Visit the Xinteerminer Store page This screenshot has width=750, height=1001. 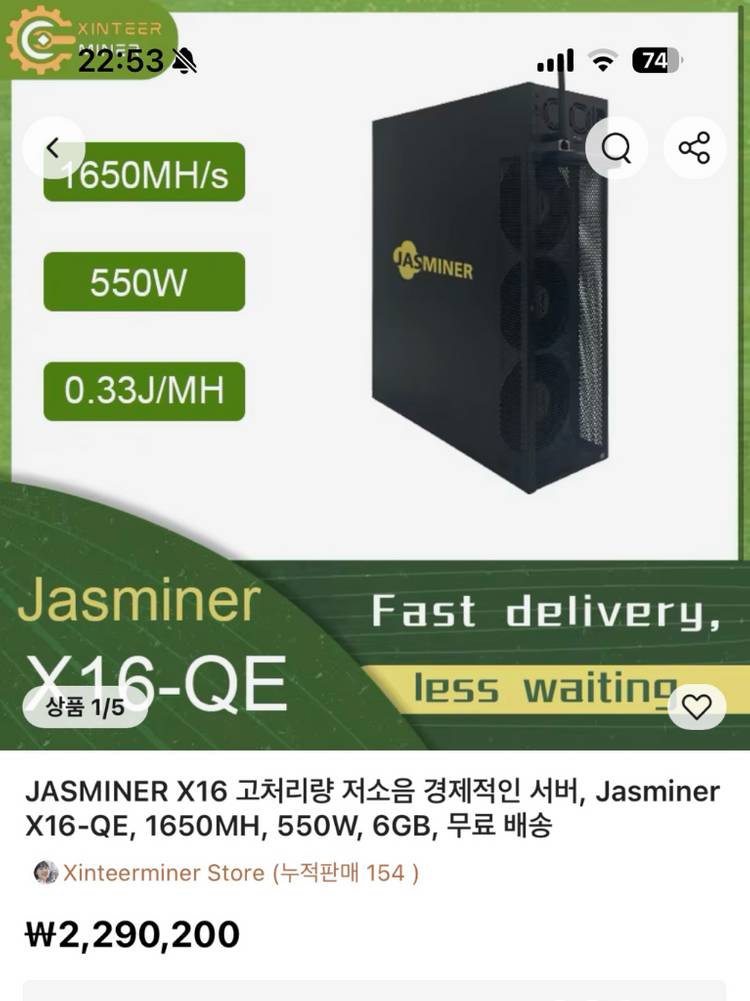point(234,872)
